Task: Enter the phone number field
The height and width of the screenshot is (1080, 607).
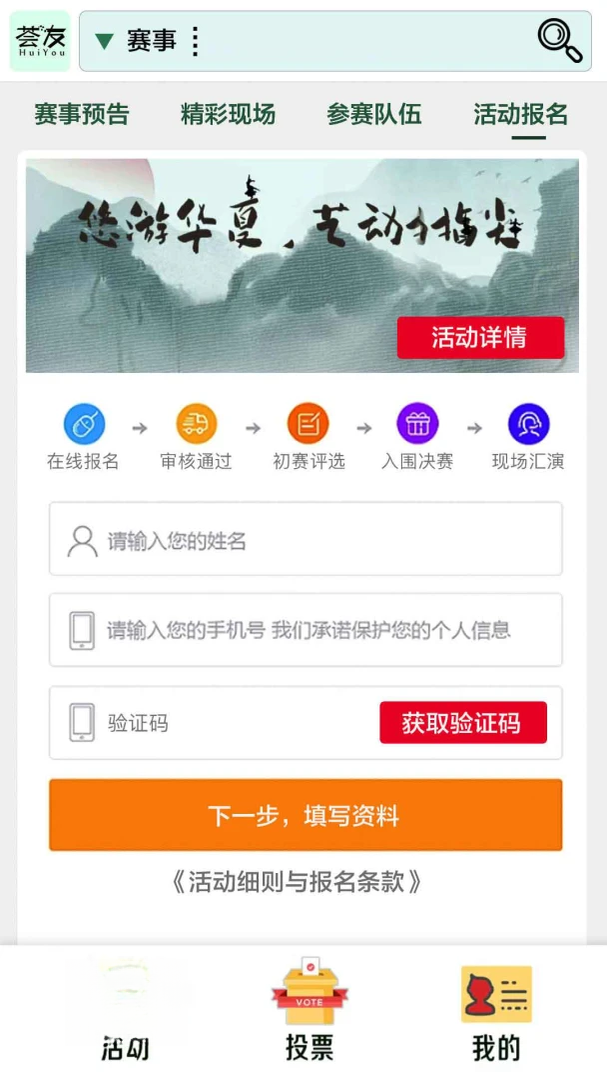Action: pos(305,630)
